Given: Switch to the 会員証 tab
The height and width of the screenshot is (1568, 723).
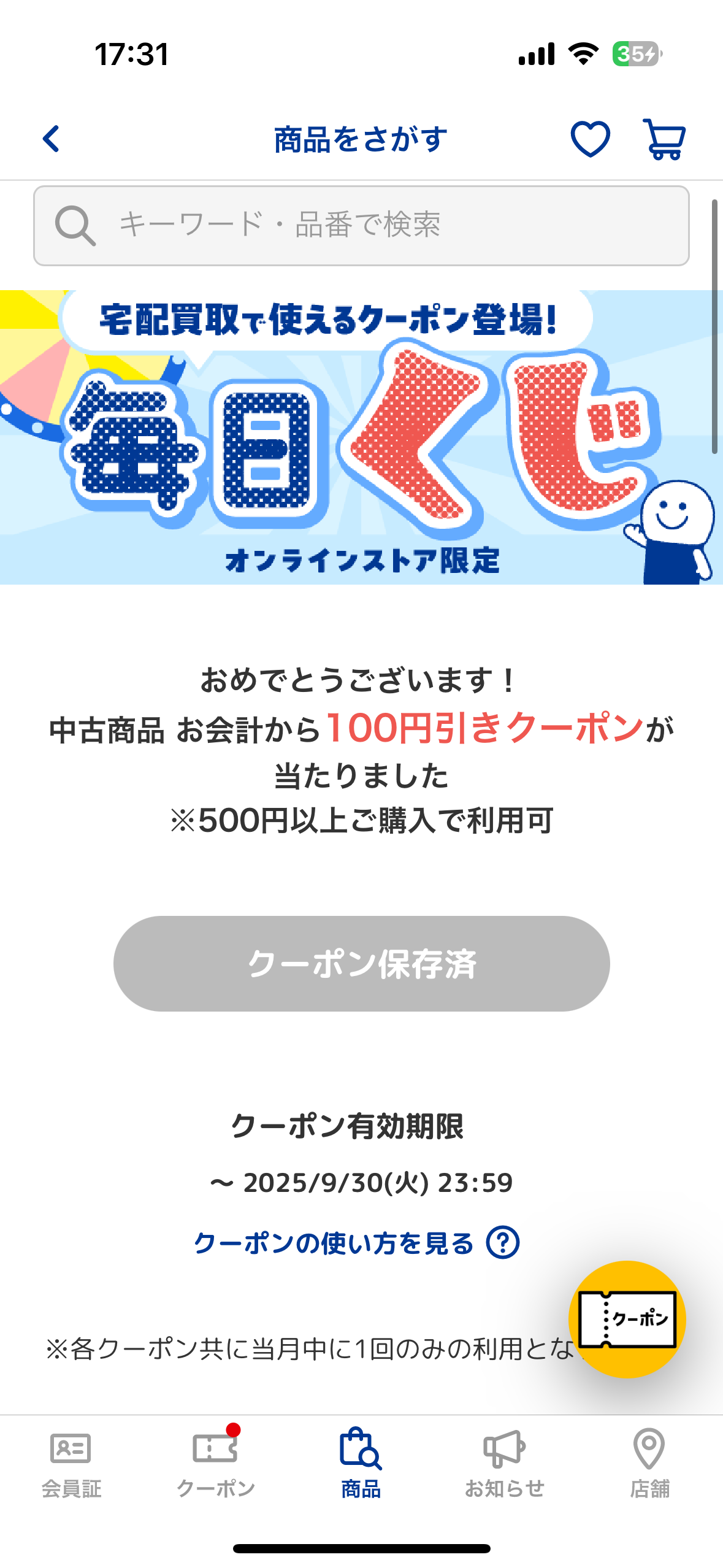Looking at the screenshot, I should [x=71, y=1464].
